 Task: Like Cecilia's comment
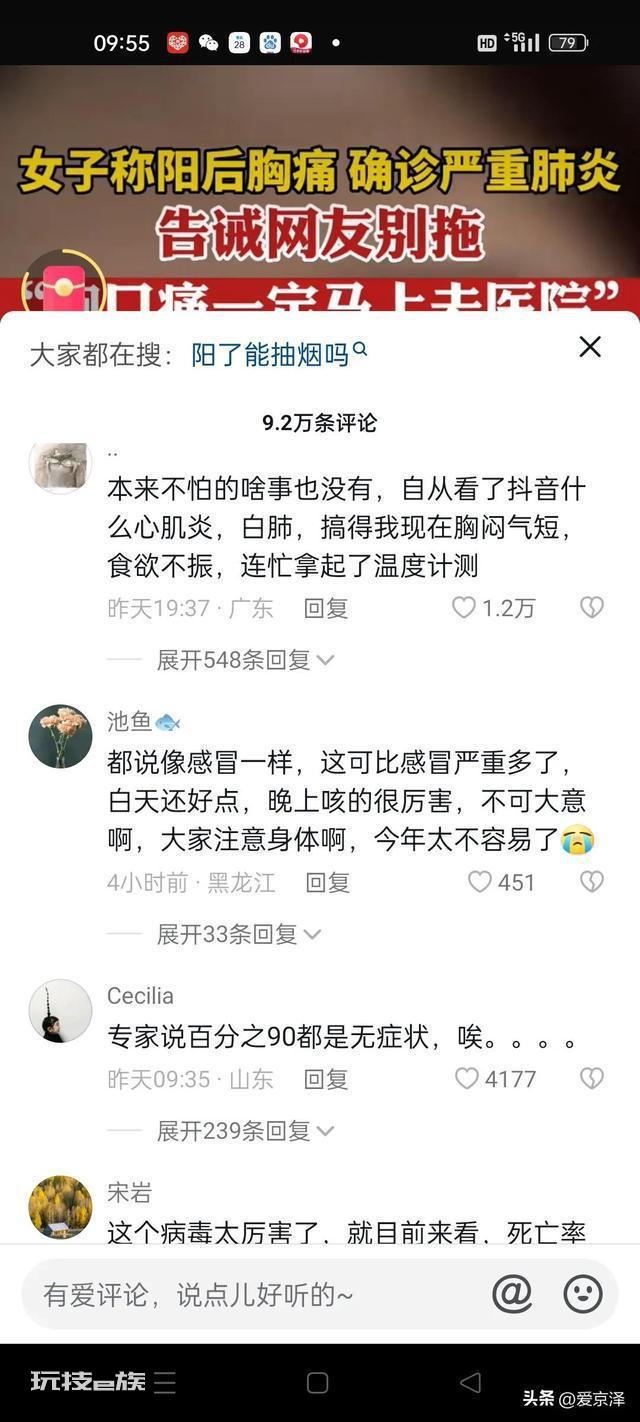tap(495, 1079)
